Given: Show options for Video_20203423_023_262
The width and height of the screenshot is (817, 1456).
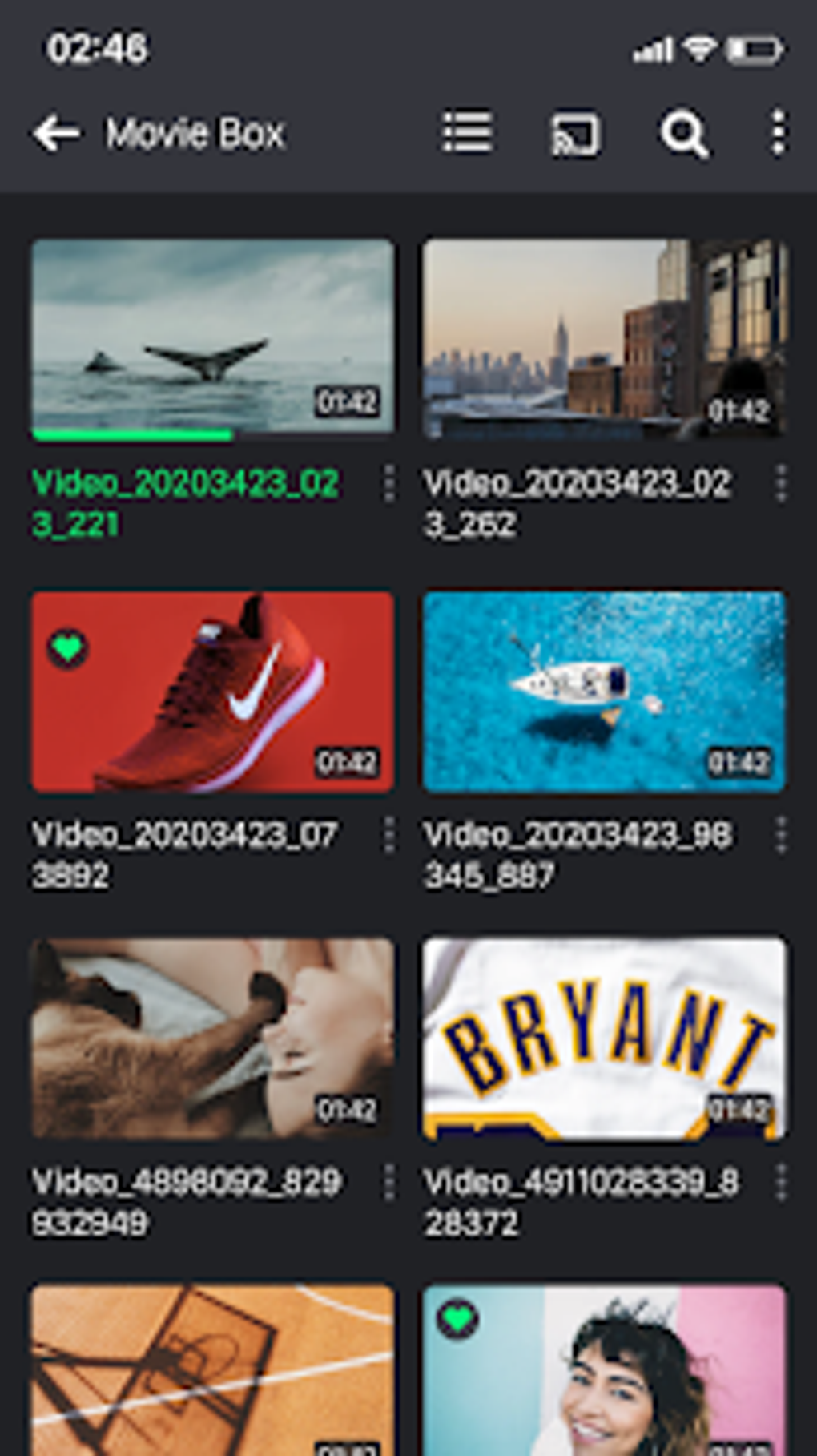Looking at the screenshot, I should [781, 484].
